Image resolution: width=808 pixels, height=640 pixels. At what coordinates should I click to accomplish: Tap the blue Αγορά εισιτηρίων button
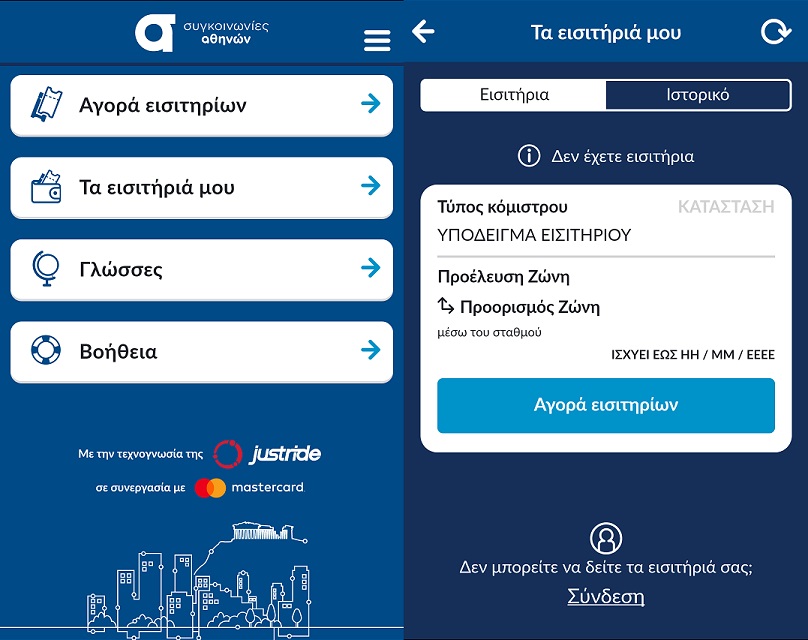pyautogui.click(x=605, y=405)
